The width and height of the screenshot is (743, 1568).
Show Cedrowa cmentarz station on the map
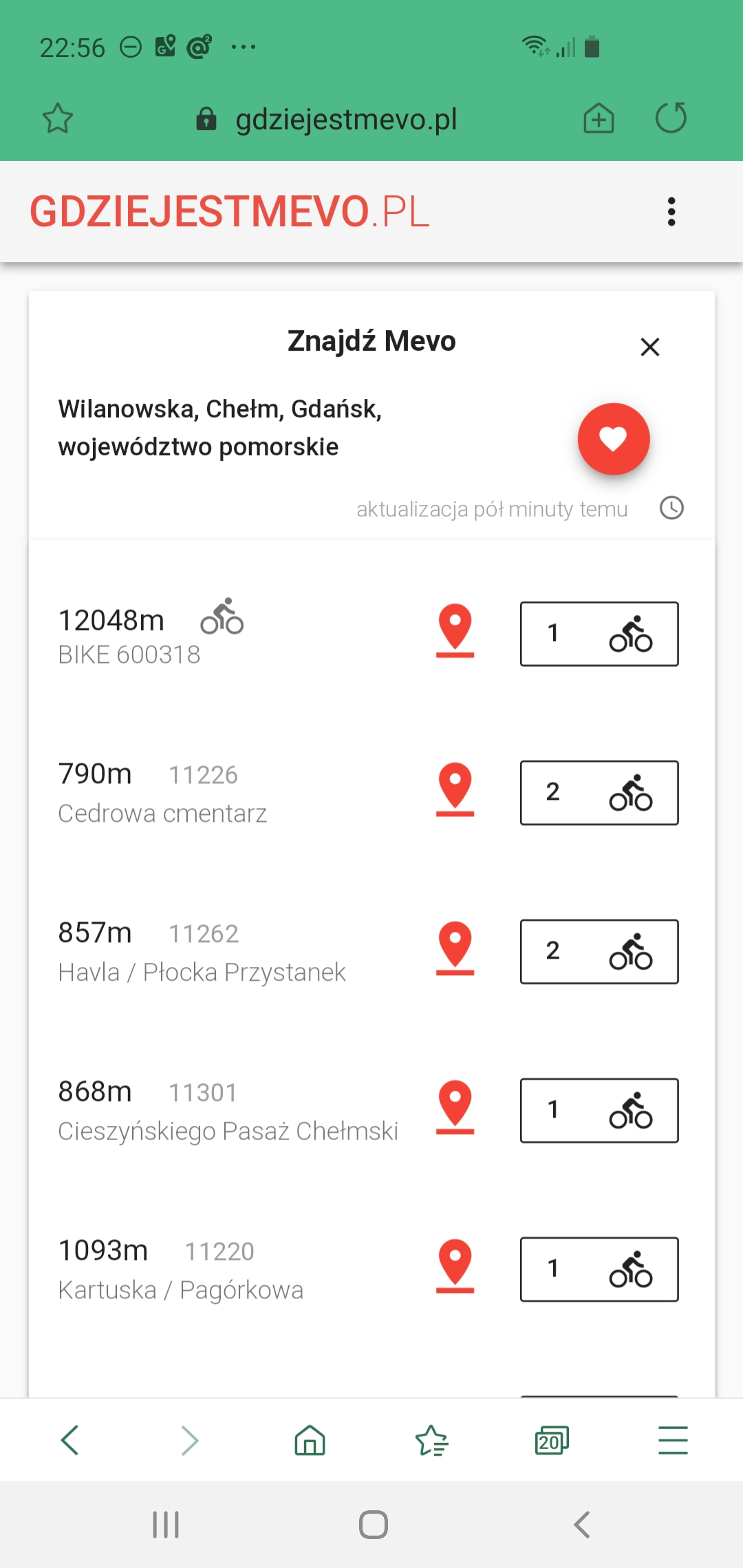click(x=455, y=790)
